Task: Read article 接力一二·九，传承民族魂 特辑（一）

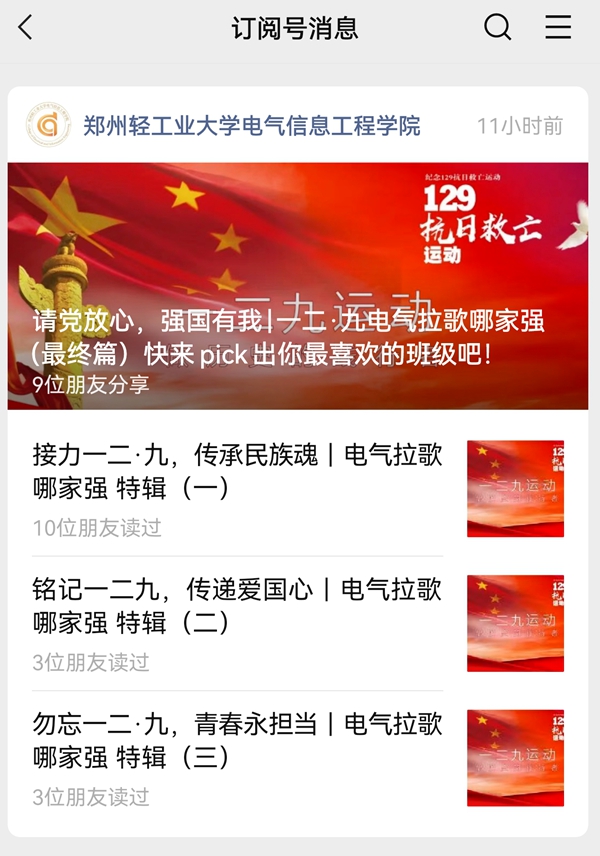Action: click(237, 471)
